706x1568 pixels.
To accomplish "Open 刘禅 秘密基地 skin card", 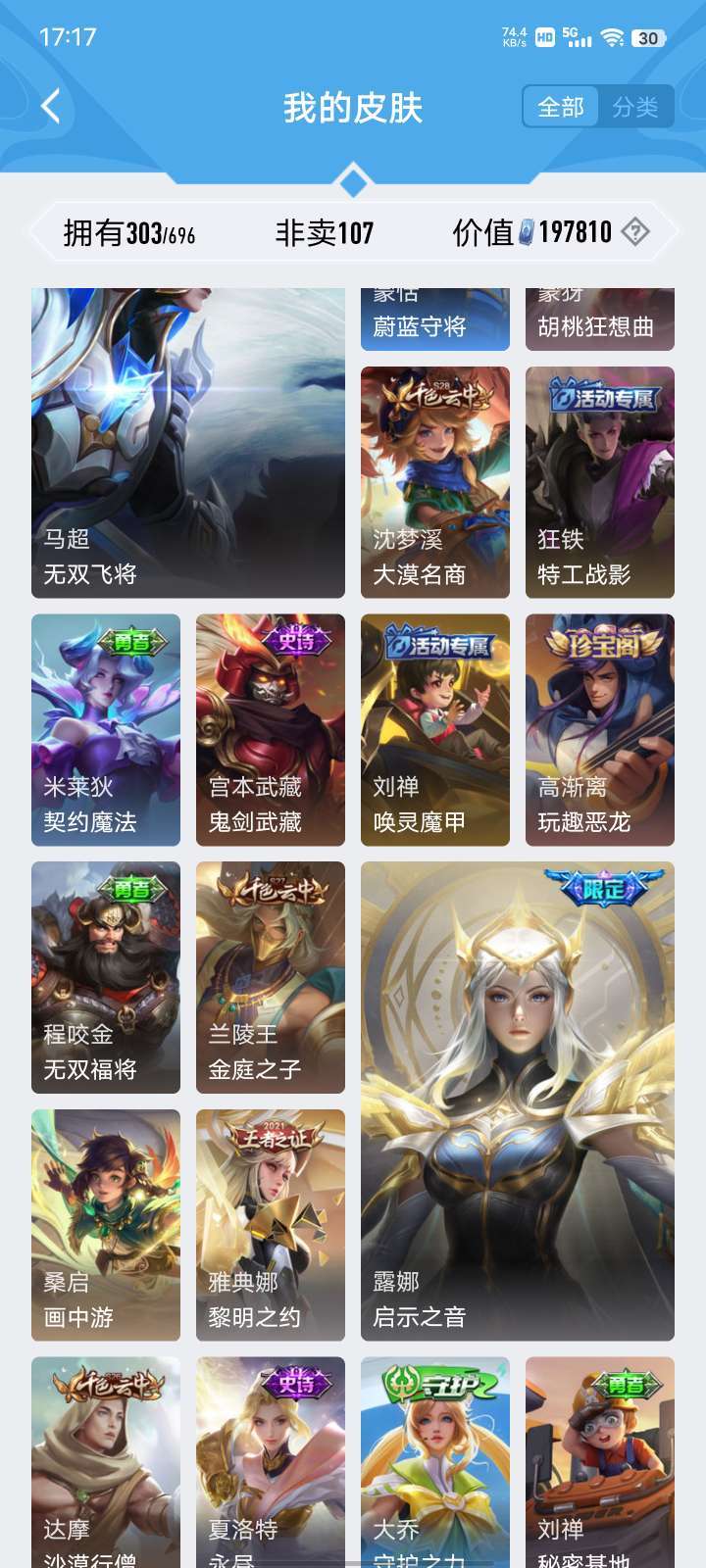I will tap(600, 1462).
